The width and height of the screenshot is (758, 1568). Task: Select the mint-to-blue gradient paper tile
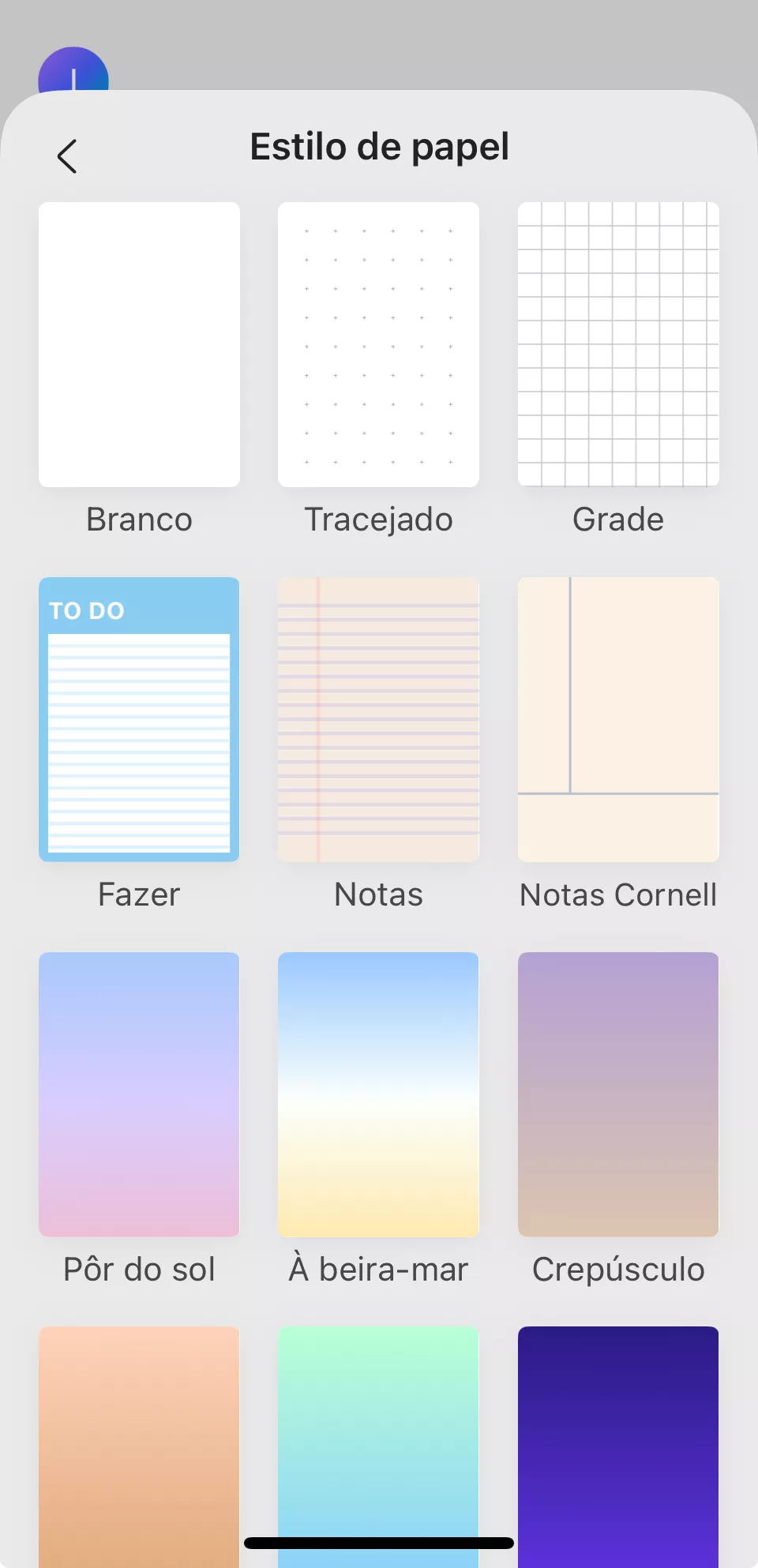click(x=378, y=1421)
